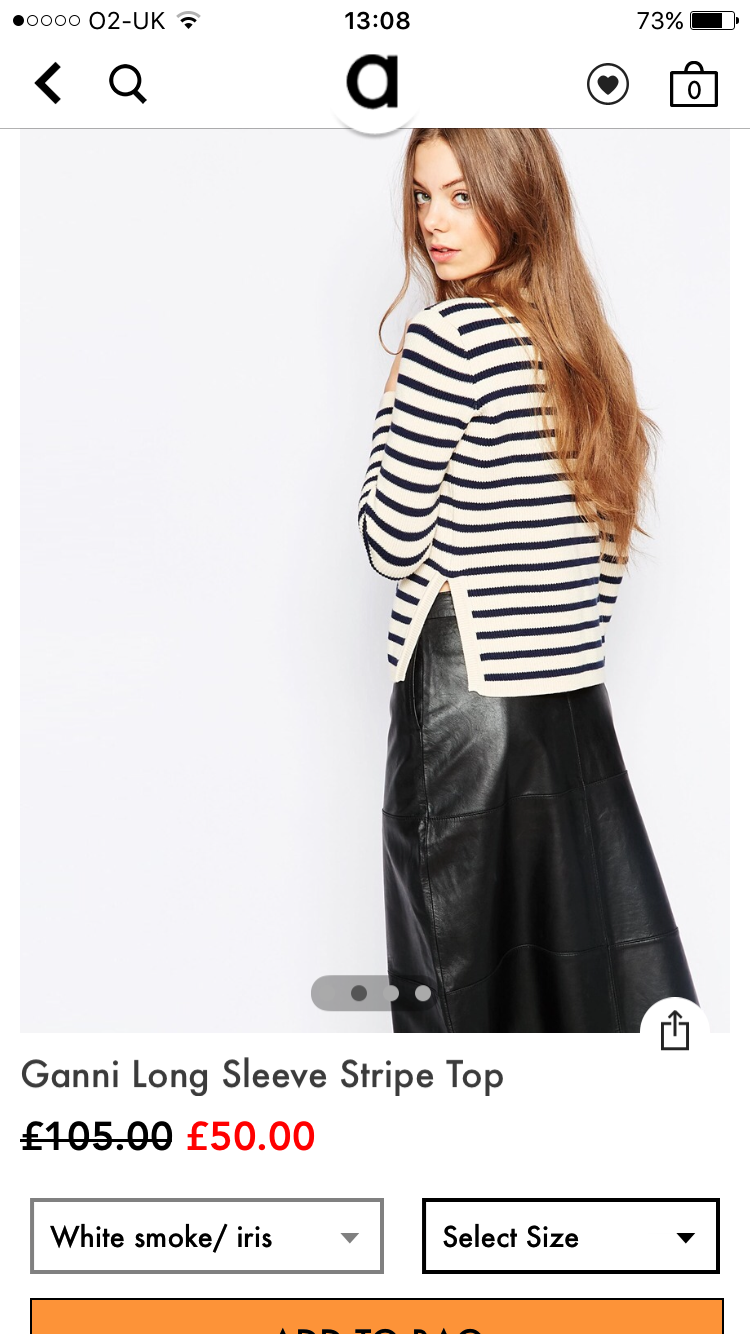Open saved items heart

tap(608, 85)
